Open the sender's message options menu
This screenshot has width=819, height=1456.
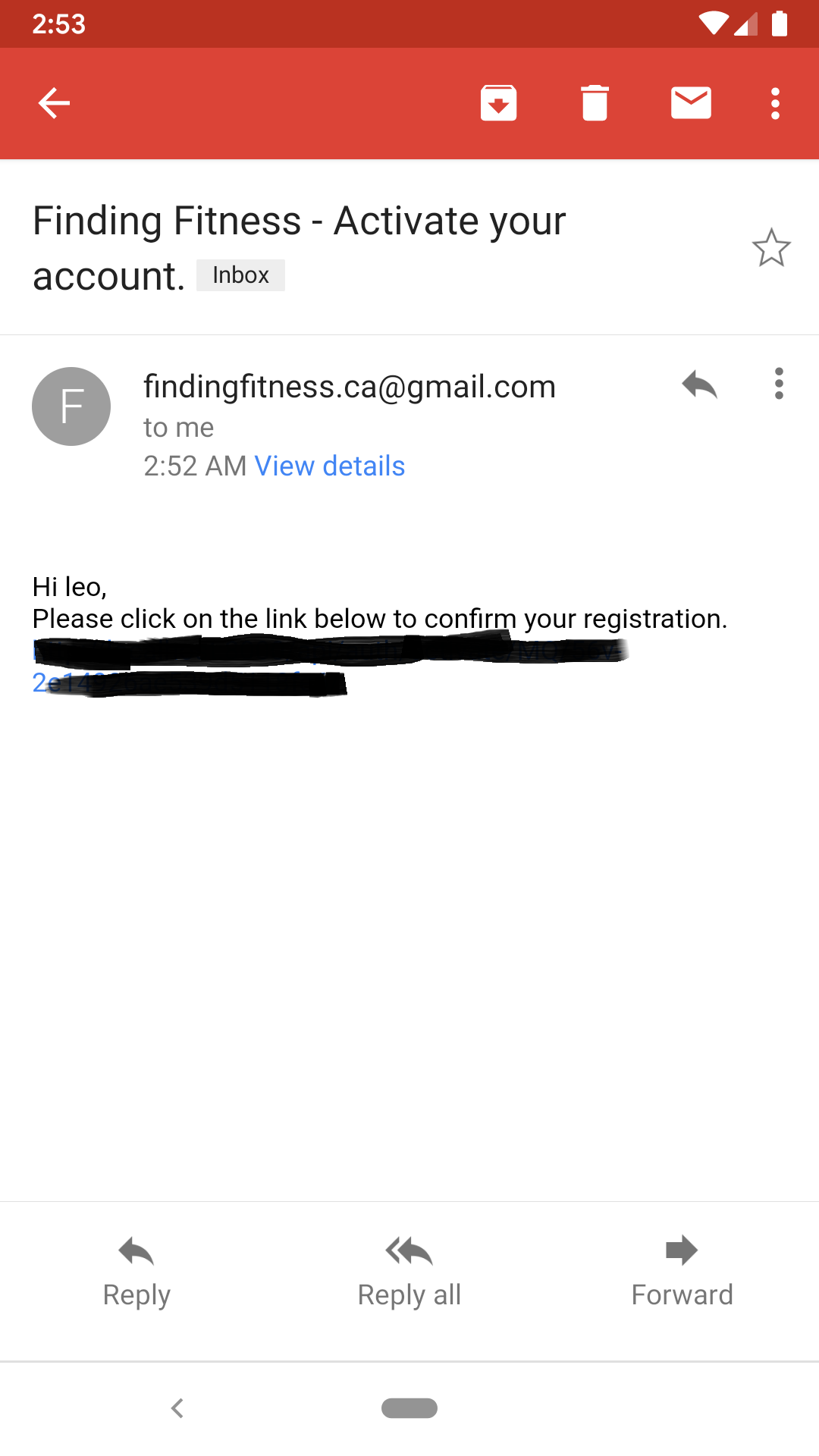779,384
